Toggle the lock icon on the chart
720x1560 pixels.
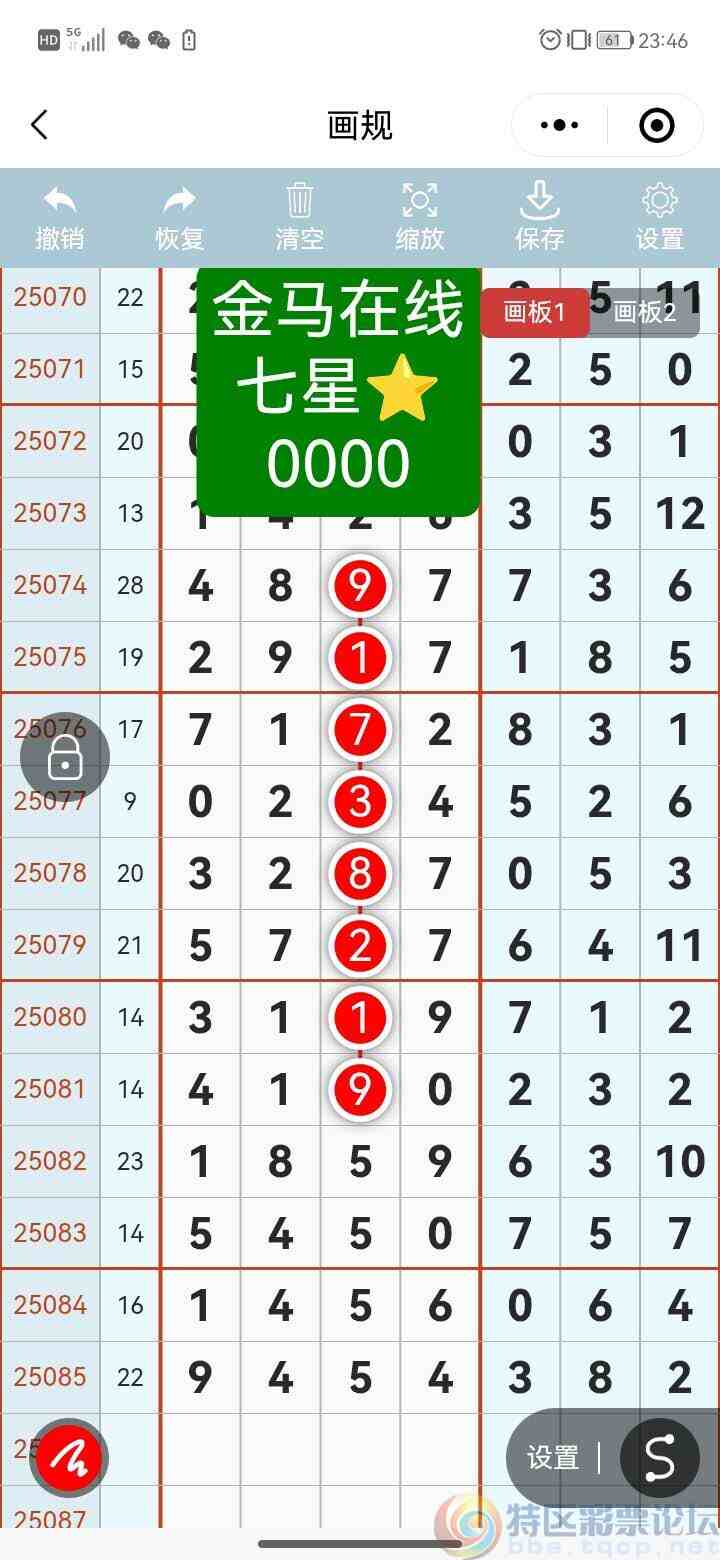(x=65, y=757)
